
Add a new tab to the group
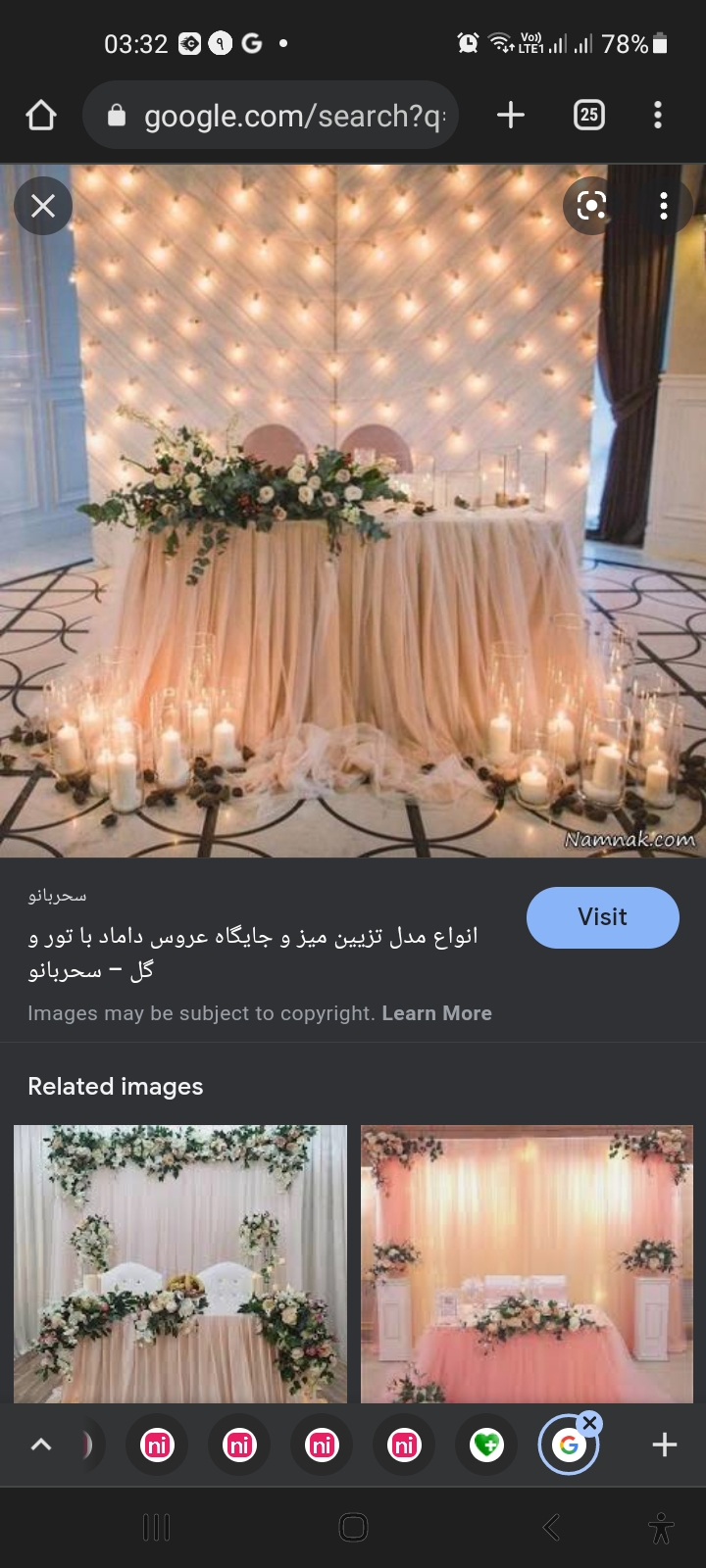(x=665, y=1445)
